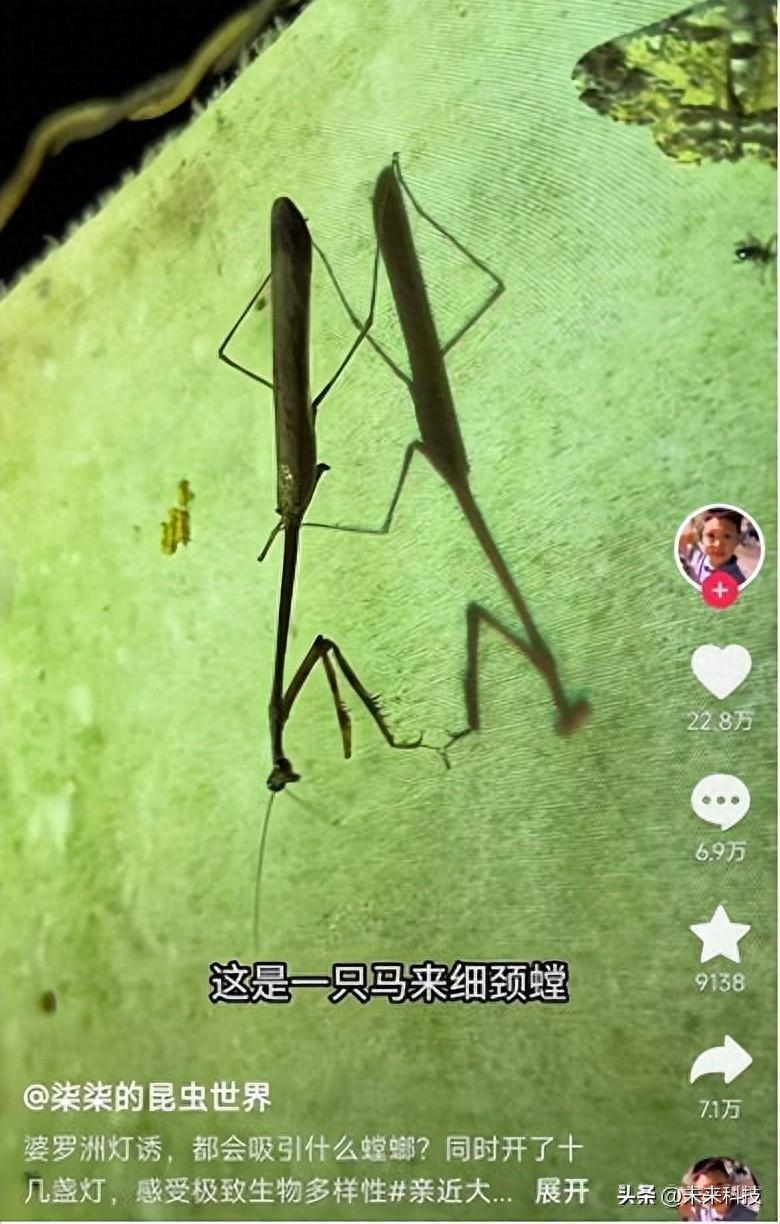Open @柒柒的昆虫世界 profile name

pyautogui.click(x=147, y=1097)
